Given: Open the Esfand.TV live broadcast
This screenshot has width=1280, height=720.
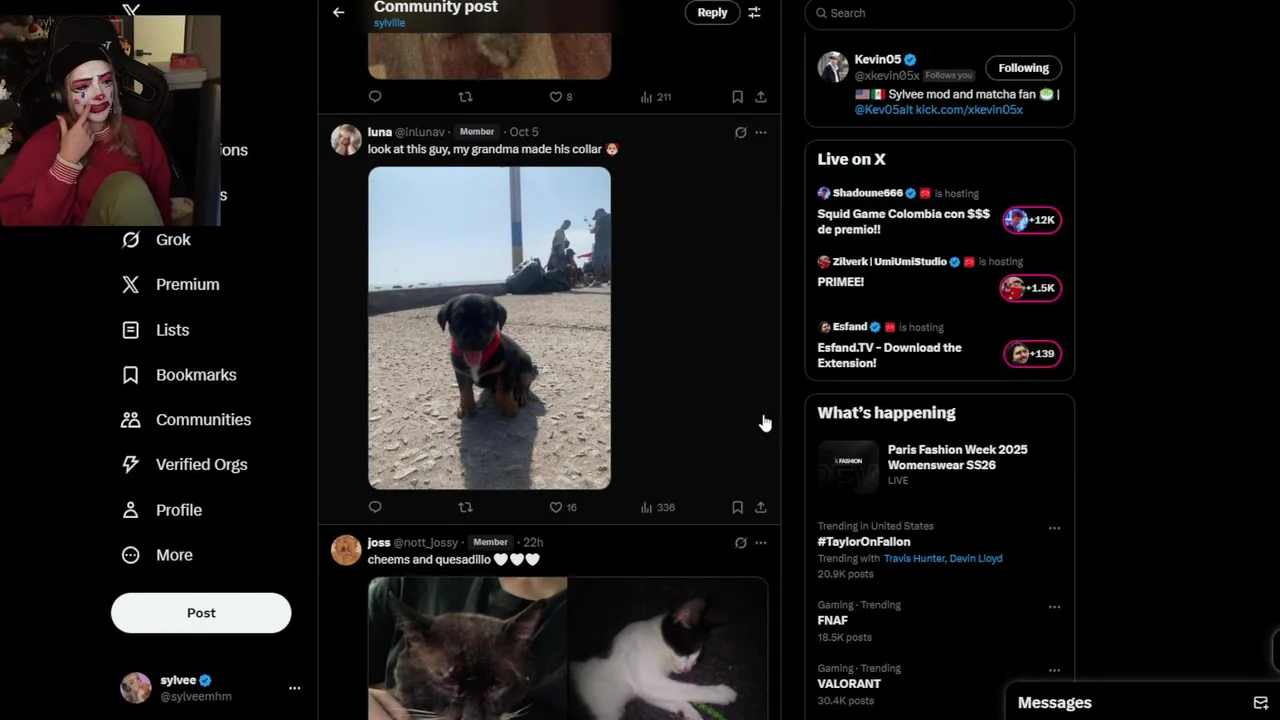Looking at the screenshot, I should coord(889,355).
